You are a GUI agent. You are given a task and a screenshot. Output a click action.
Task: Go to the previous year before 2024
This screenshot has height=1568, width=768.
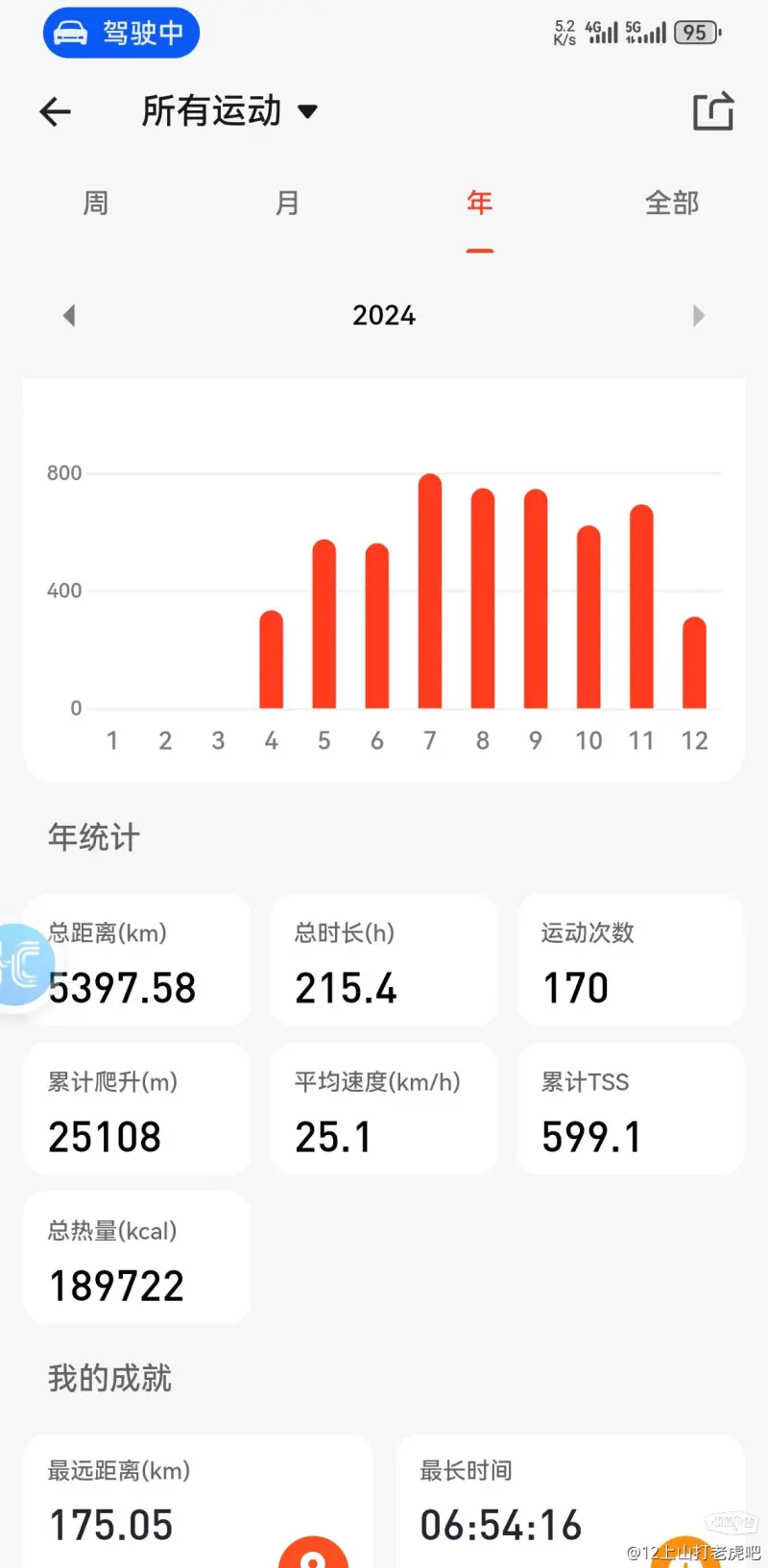pyautogui.click(x=69, y=316)
